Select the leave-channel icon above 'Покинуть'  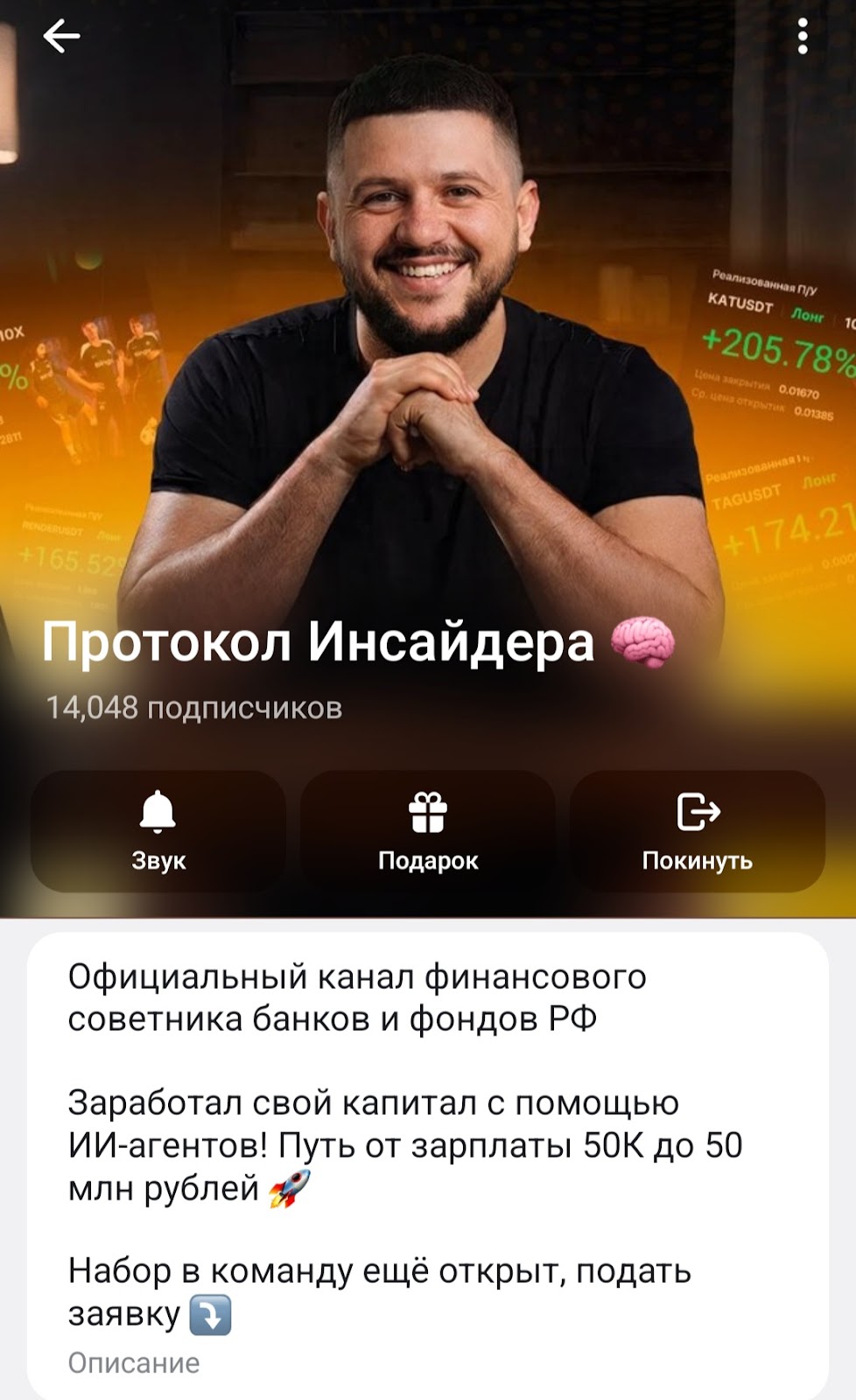pyautogui.click(x=697, y=814)
